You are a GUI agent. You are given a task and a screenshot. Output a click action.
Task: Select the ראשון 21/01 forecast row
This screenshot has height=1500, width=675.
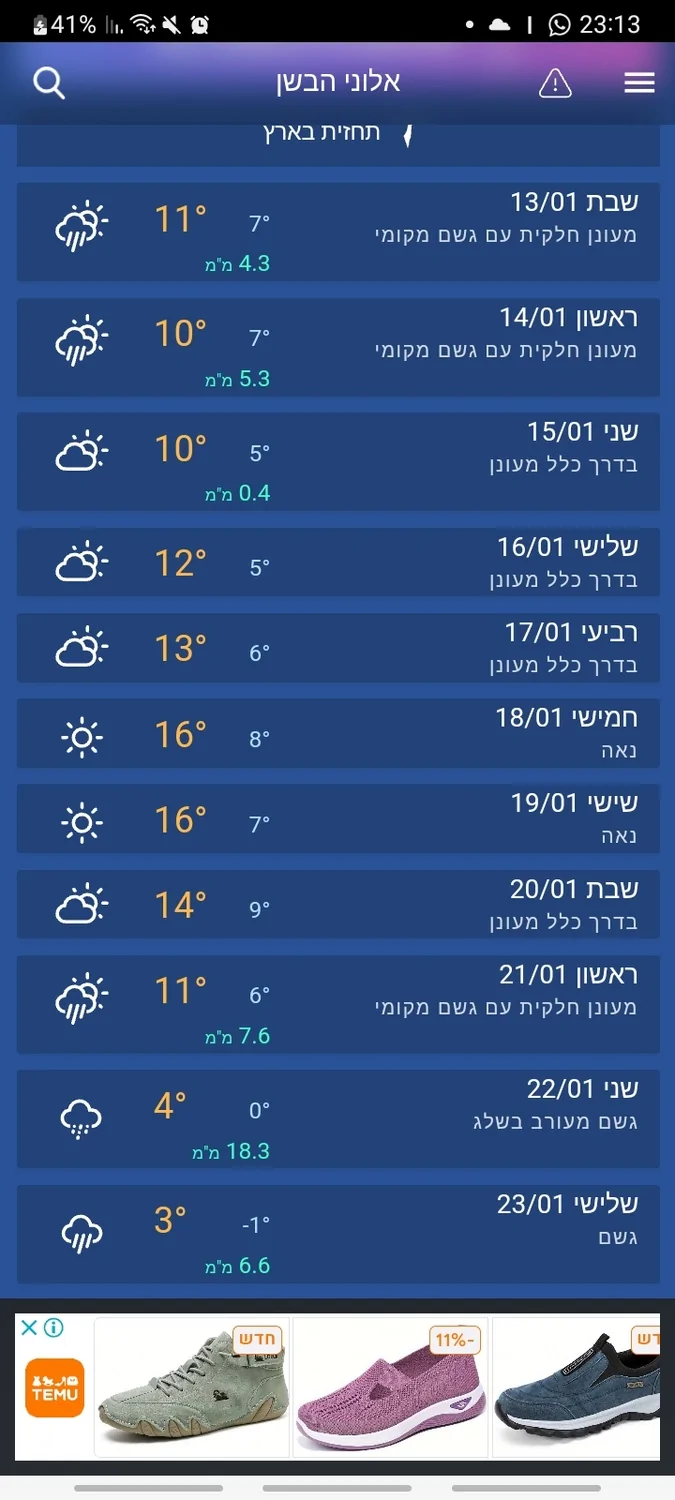pos(338,1004)
